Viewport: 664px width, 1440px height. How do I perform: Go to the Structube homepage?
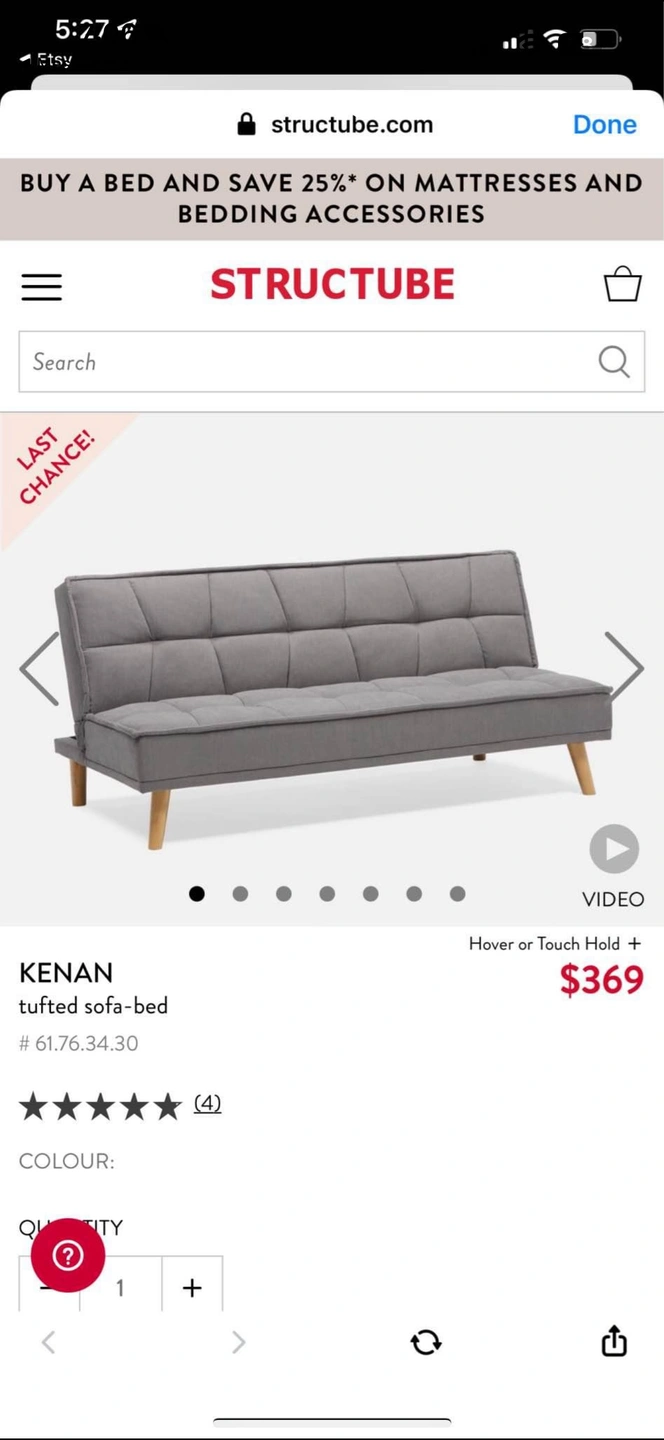tap(332, 285)
